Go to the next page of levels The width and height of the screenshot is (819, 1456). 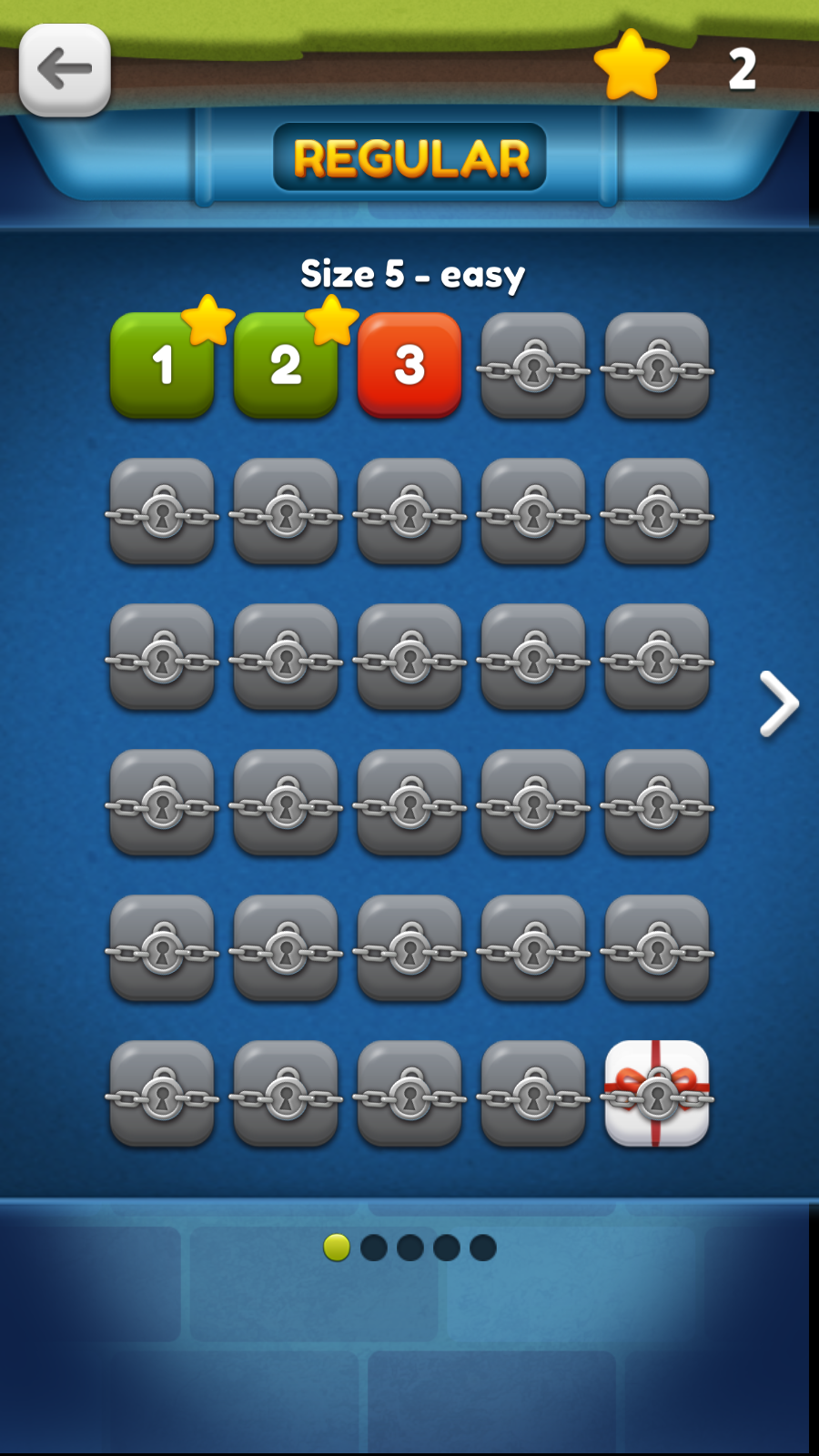pyautogui.click(x=778, y=703)
